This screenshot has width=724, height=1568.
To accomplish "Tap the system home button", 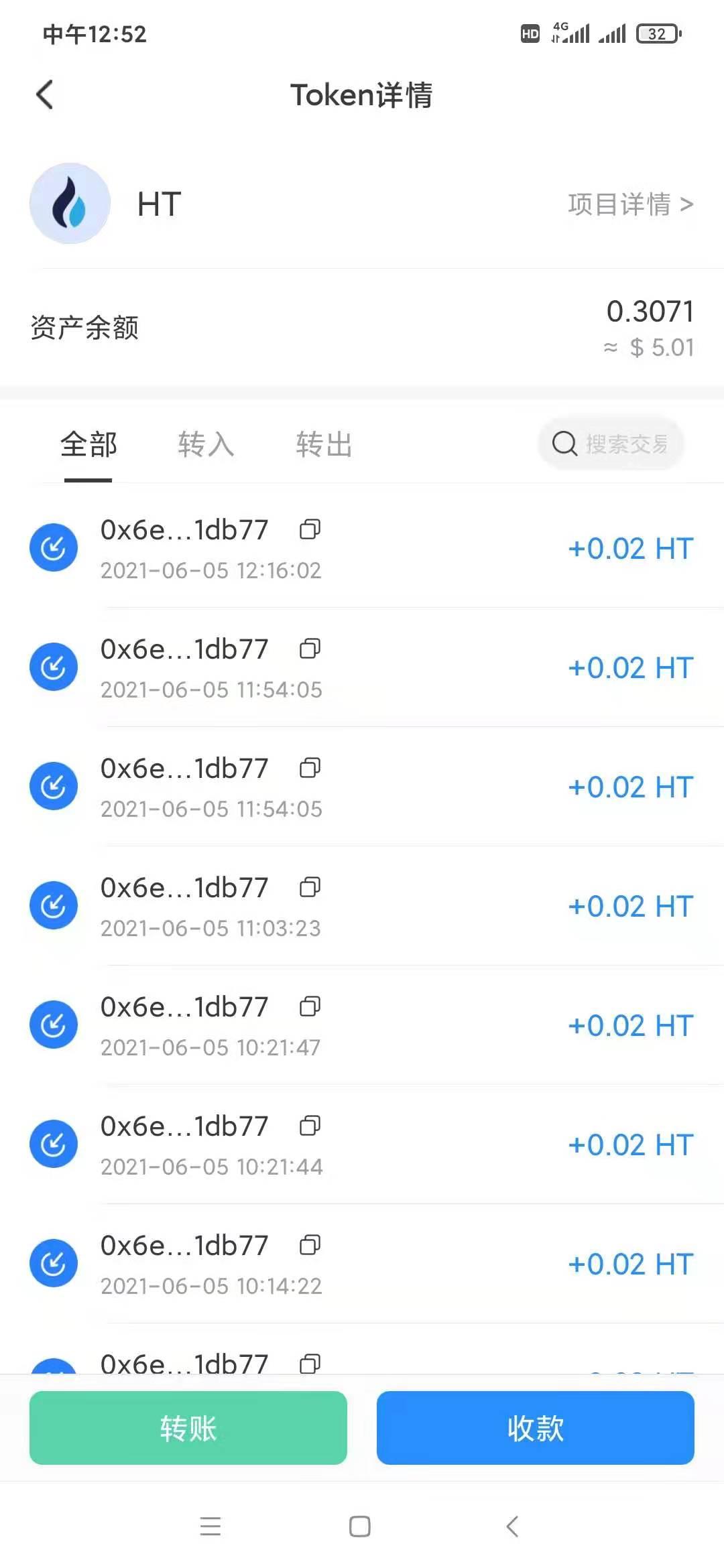I will [360, 1526].
